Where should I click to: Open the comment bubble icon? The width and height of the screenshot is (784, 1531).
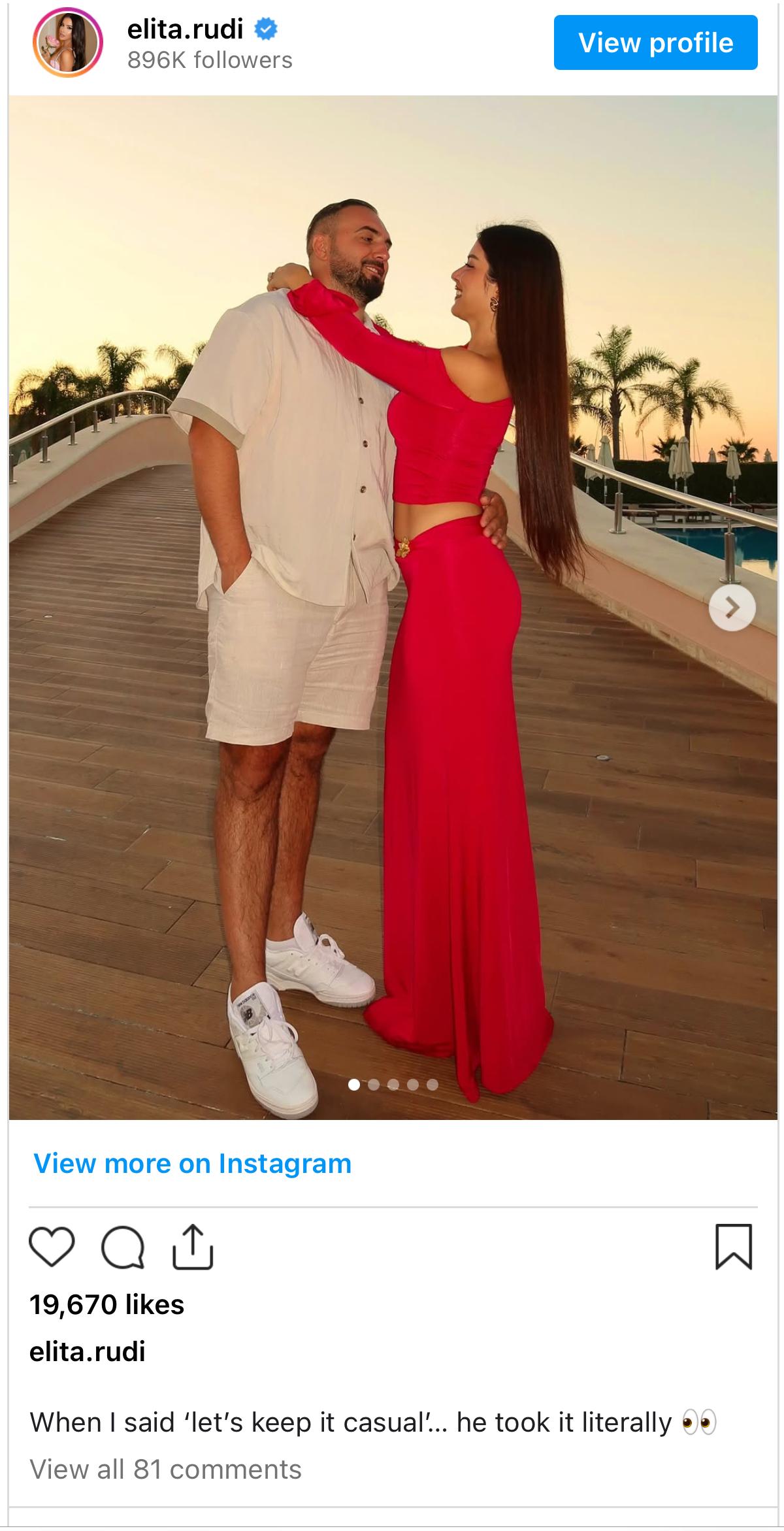pyautogui.click(x=123, y=1247)
